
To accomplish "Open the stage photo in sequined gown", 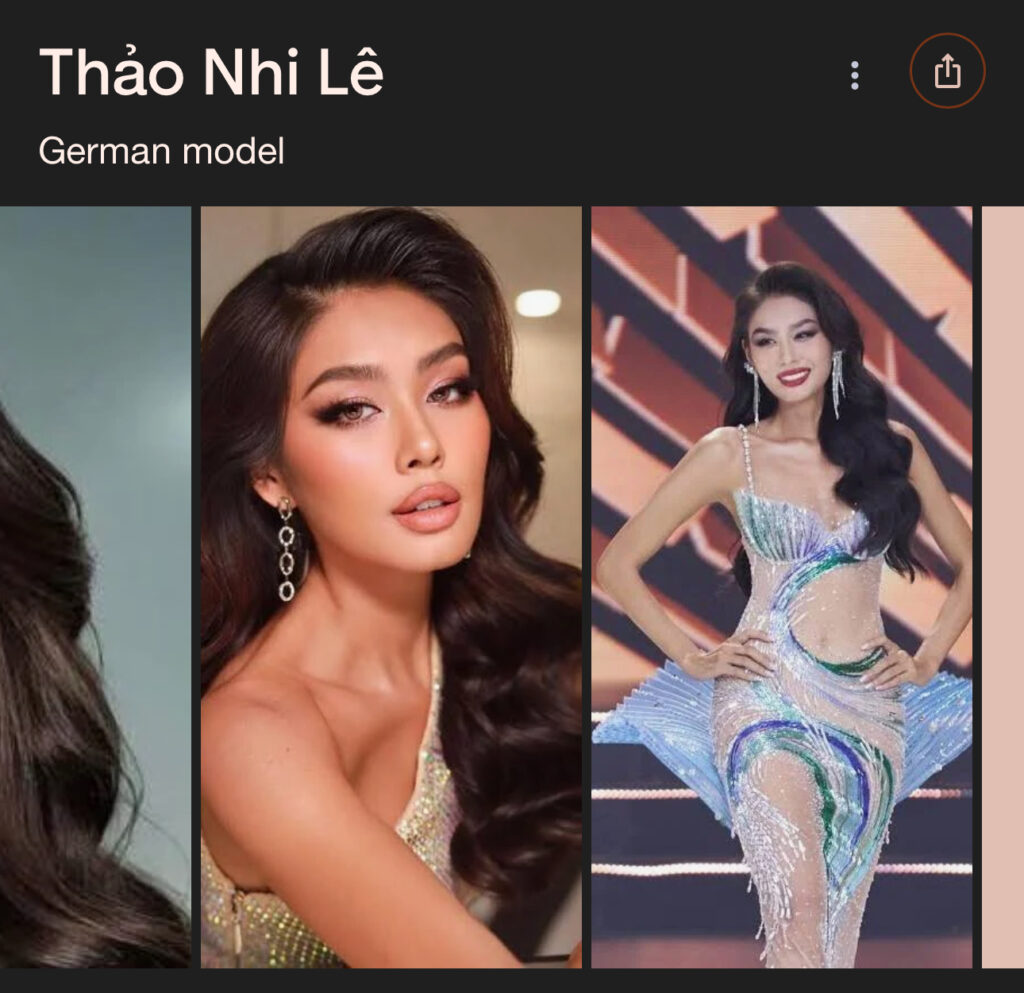I will pyautogui.click(x=781, y=586).
